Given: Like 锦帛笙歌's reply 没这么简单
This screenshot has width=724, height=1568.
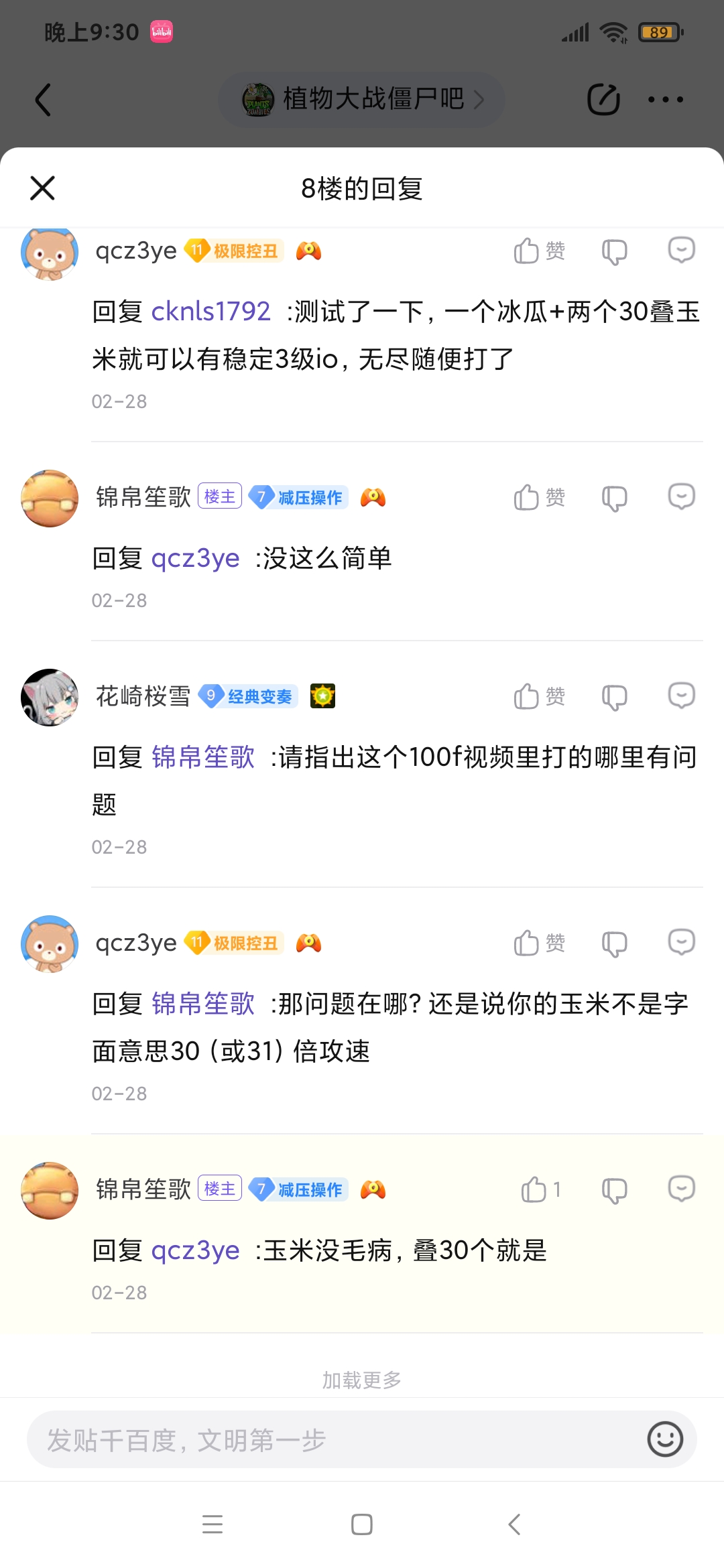Looking at the screenshot, I should pyautogui.click(x=539, y=498).
